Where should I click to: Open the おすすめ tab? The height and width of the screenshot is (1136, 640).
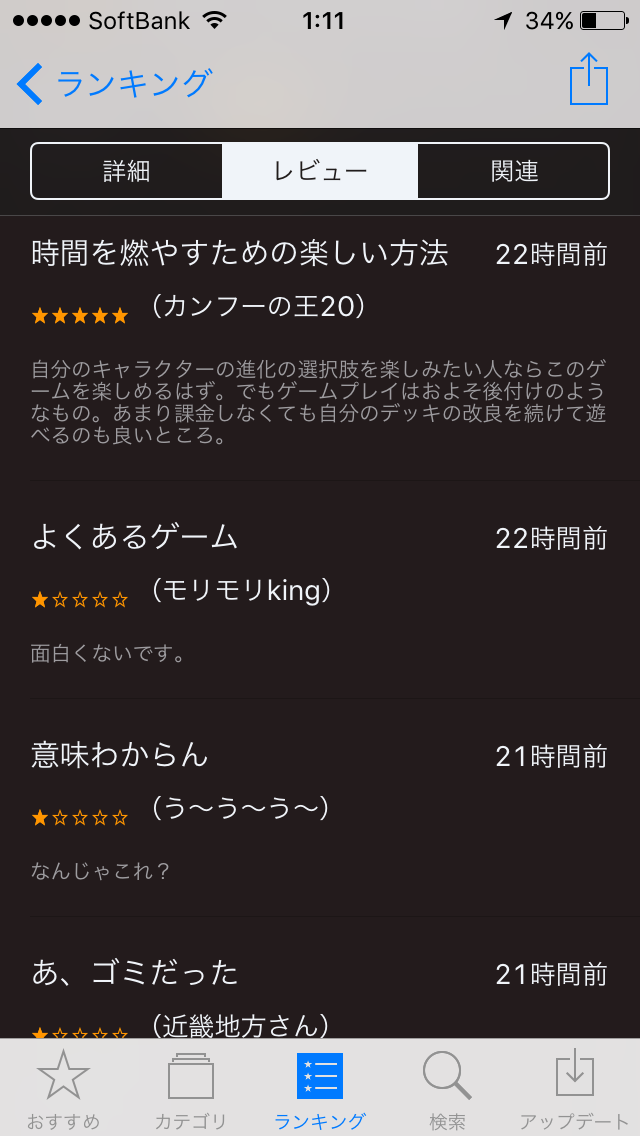(x=64, y=1088)
